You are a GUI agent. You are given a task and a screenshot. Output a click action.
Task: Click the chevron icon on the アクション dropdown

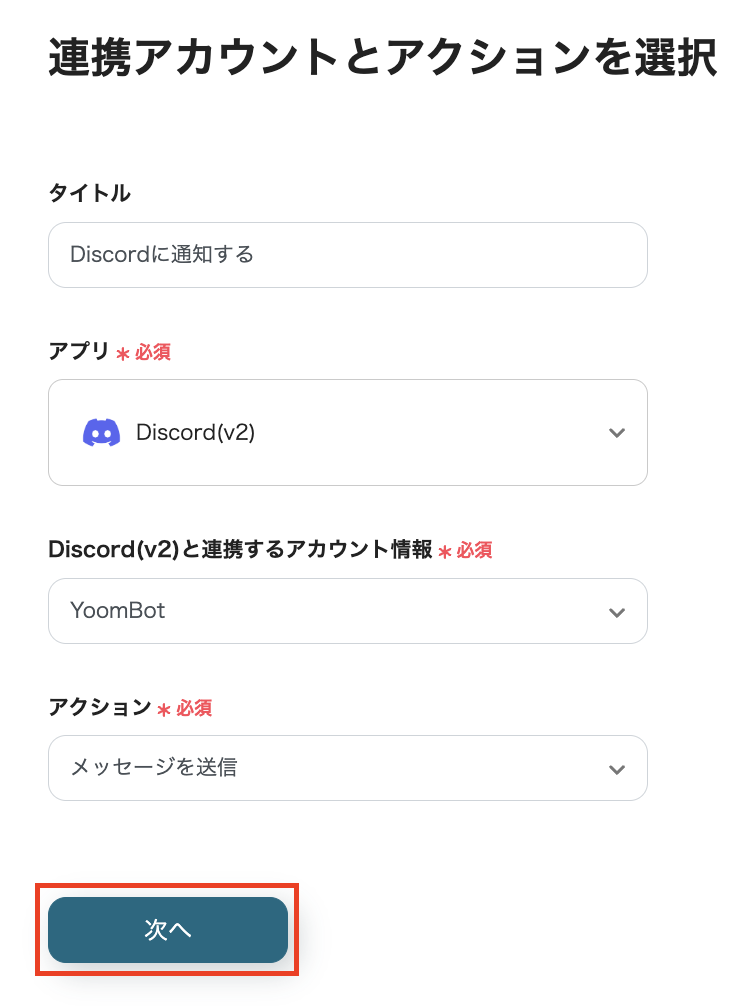617,768
